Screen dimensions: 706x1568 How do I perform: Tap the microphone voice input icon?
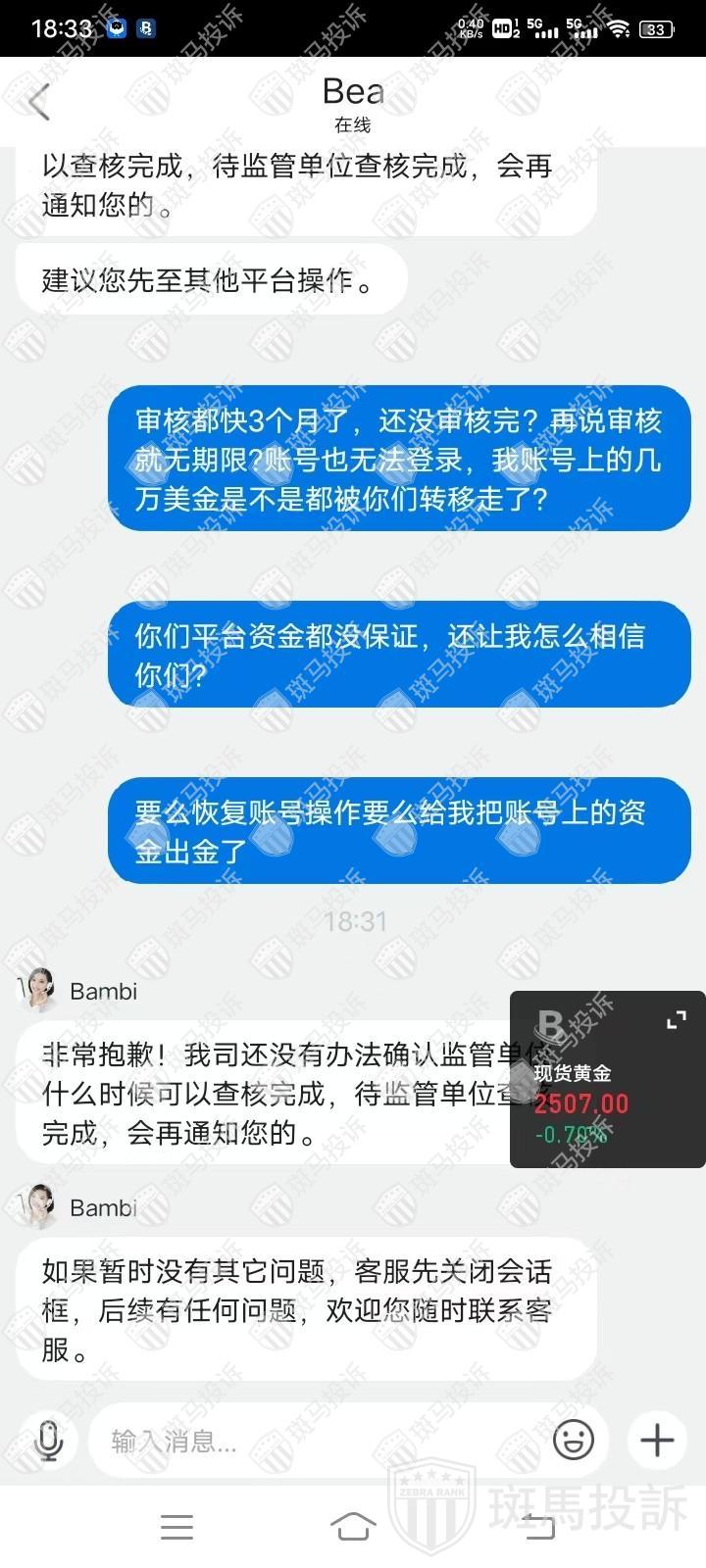coord(48,1441)
